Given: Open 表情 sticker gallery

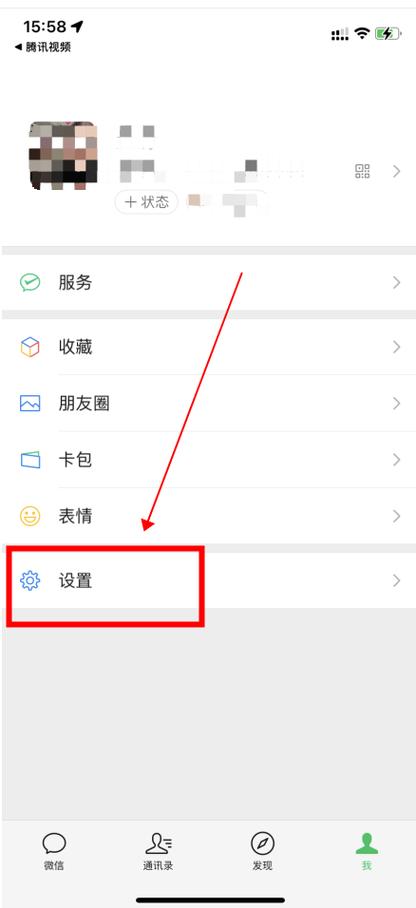Looking at the screenshot, I should tap(208, 516).
